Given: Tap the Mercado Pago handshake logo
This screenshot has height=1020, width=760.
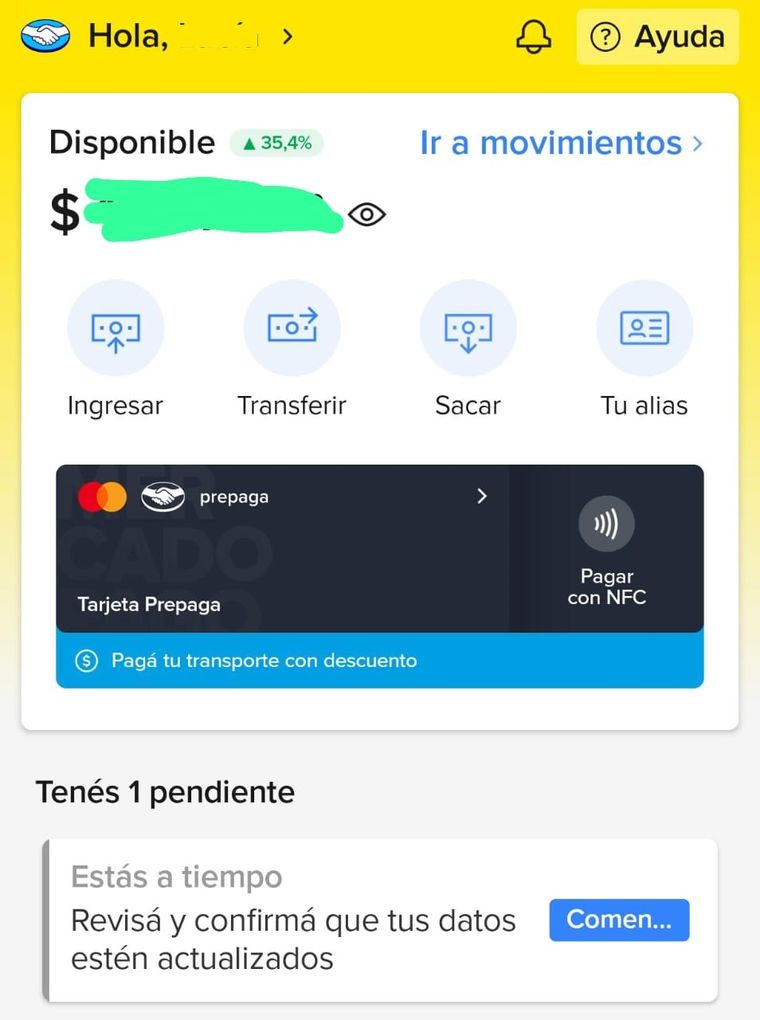Looking at the screenshot, I should tap(44, 36).
